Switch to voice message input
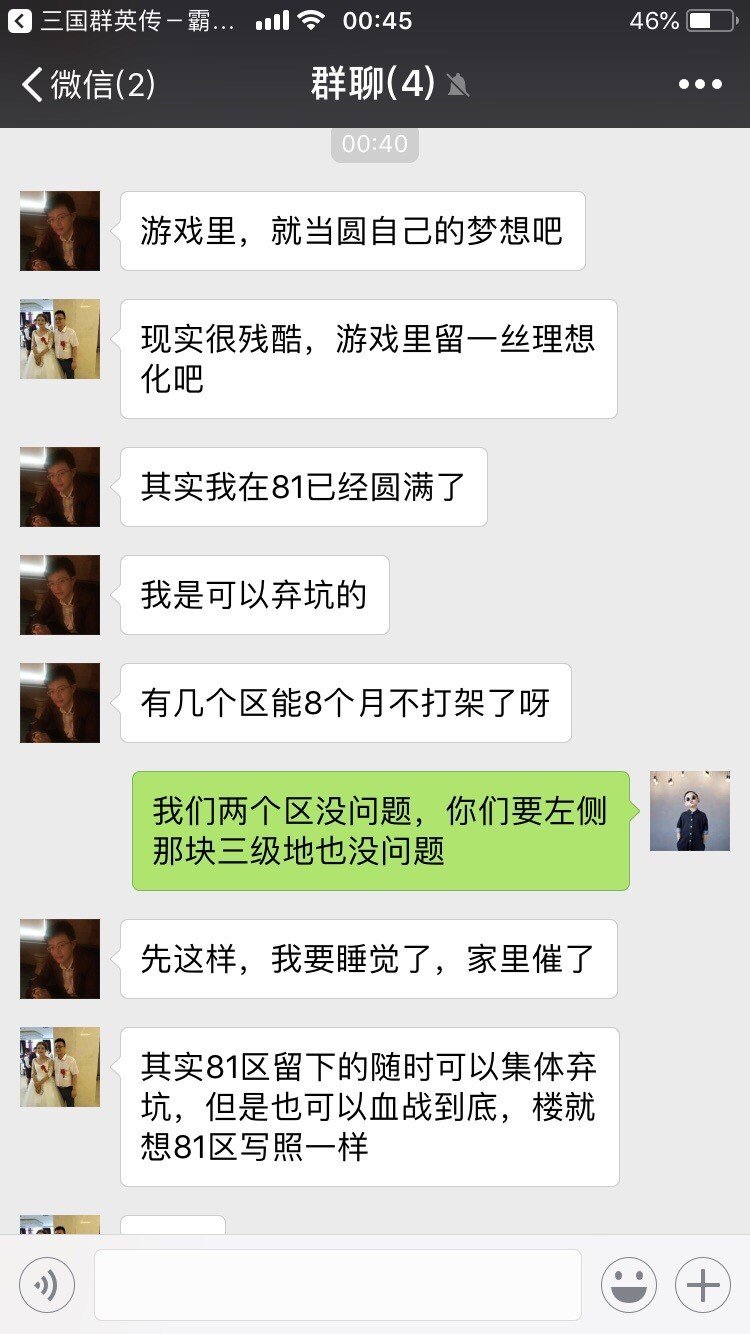This screenshot has width=750, height=1334. point(47,1285)
